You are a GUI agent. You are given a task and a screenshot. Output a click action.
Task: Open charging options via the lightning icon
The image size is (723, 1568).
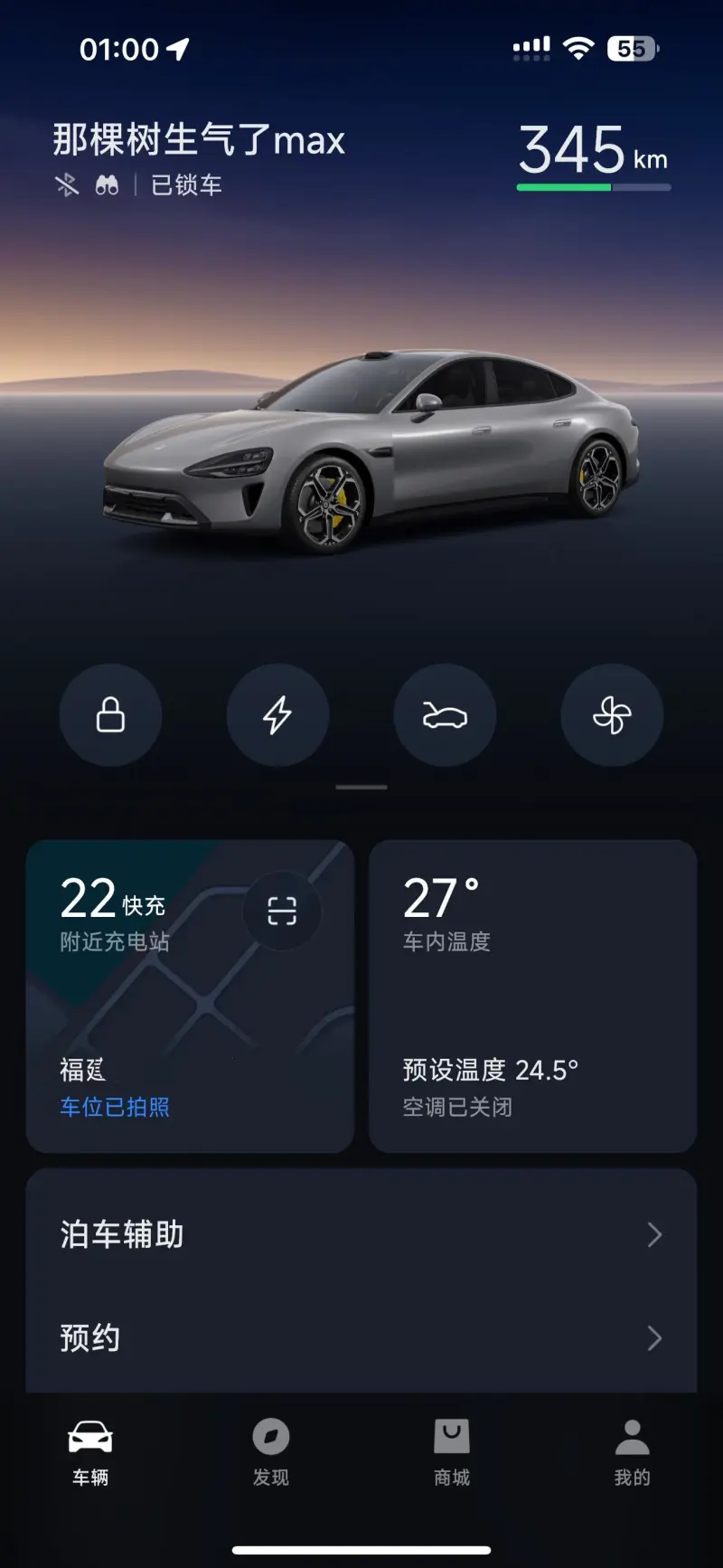[x=277, y=714]
